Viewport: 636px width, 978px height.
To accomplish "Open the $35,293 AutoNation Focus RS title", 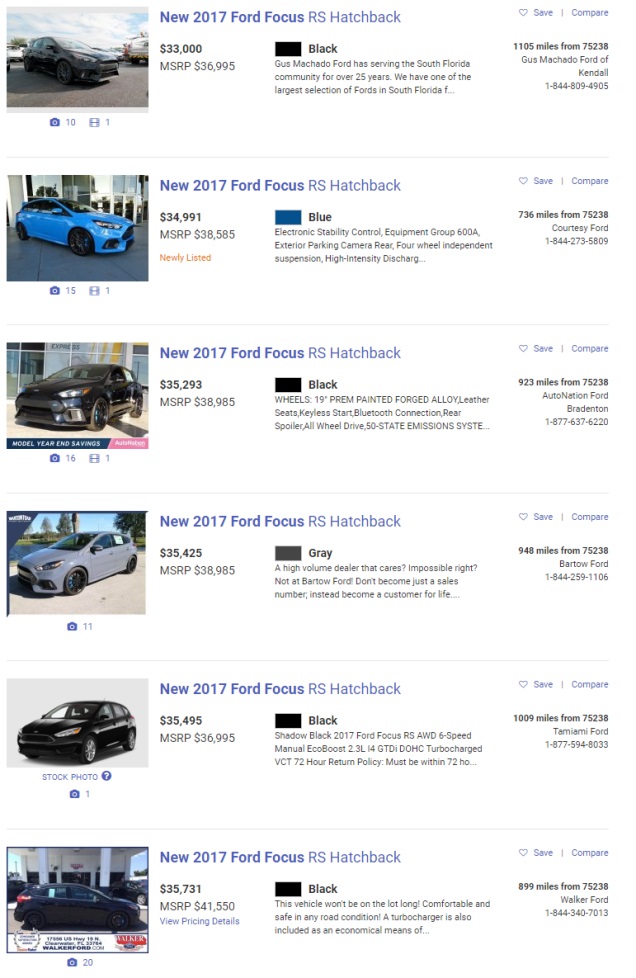I will click(280, 353).
